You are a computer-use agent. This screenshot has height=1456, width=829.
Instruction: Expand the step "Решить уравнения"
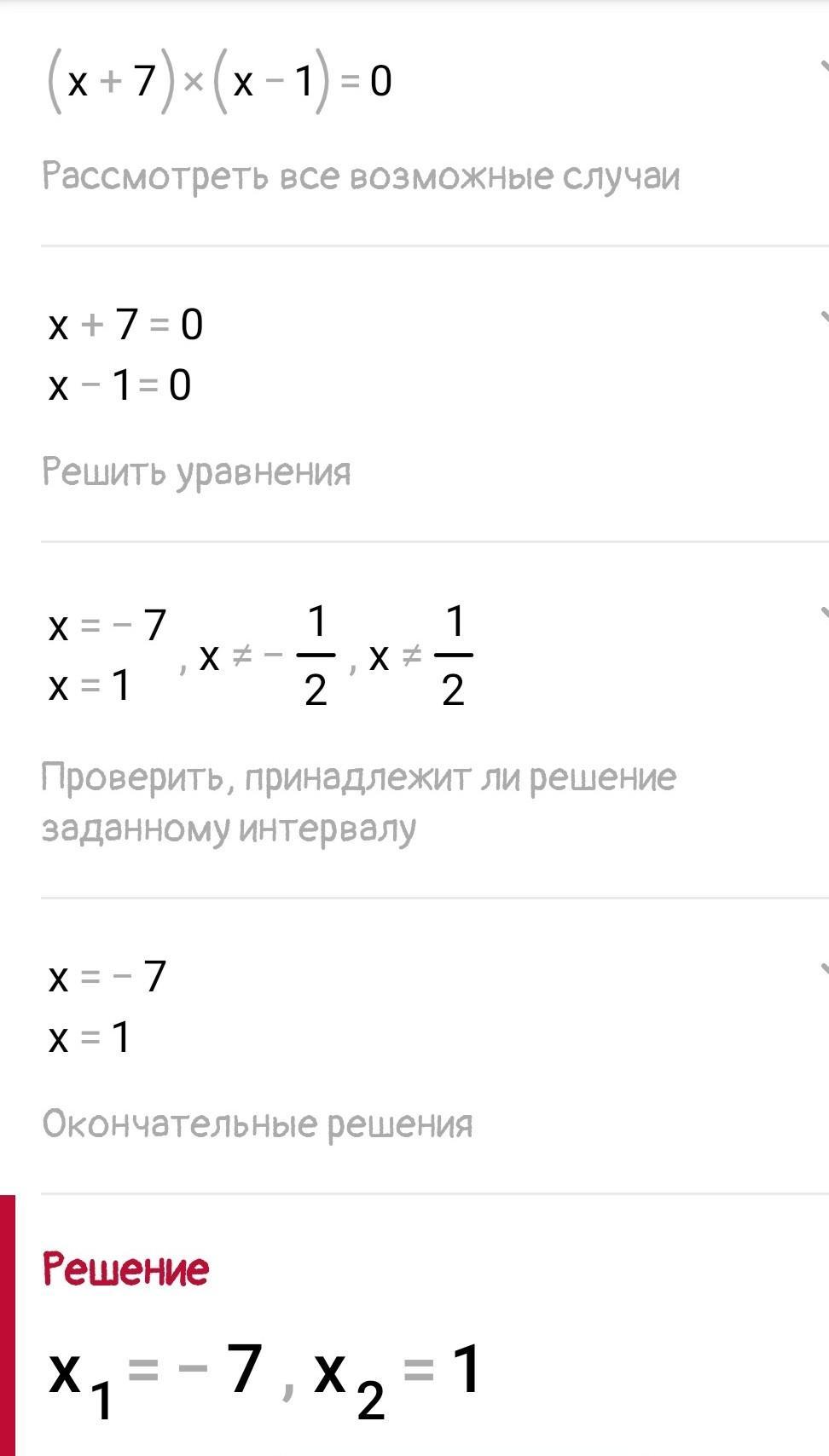coord(824,319)
